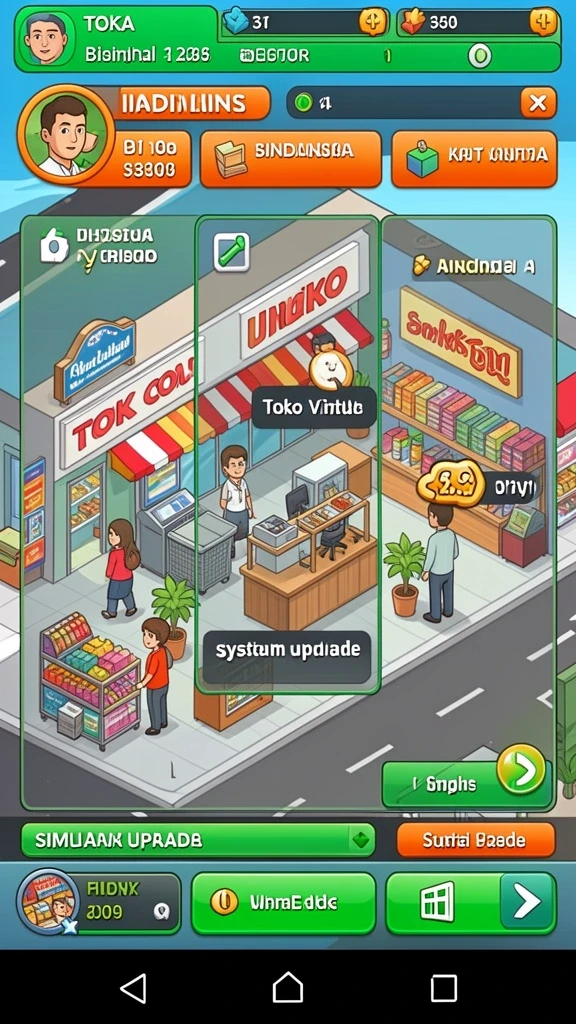576x1024 pixels.
Task: Open the green grid button with arrow
Action: (x=471, y=903)
